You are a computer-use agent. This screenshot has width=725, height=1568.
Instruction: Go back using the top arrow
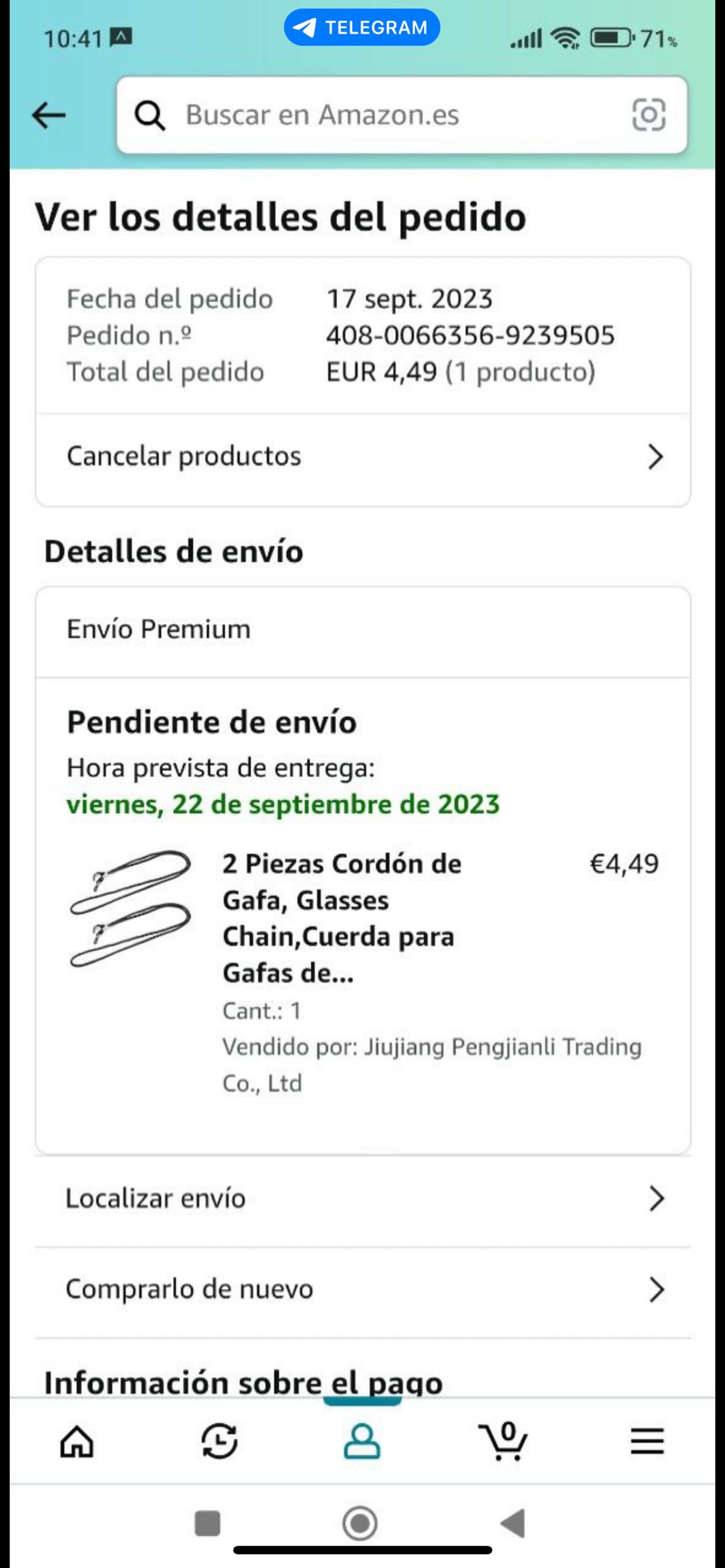[x=49, y=116]
